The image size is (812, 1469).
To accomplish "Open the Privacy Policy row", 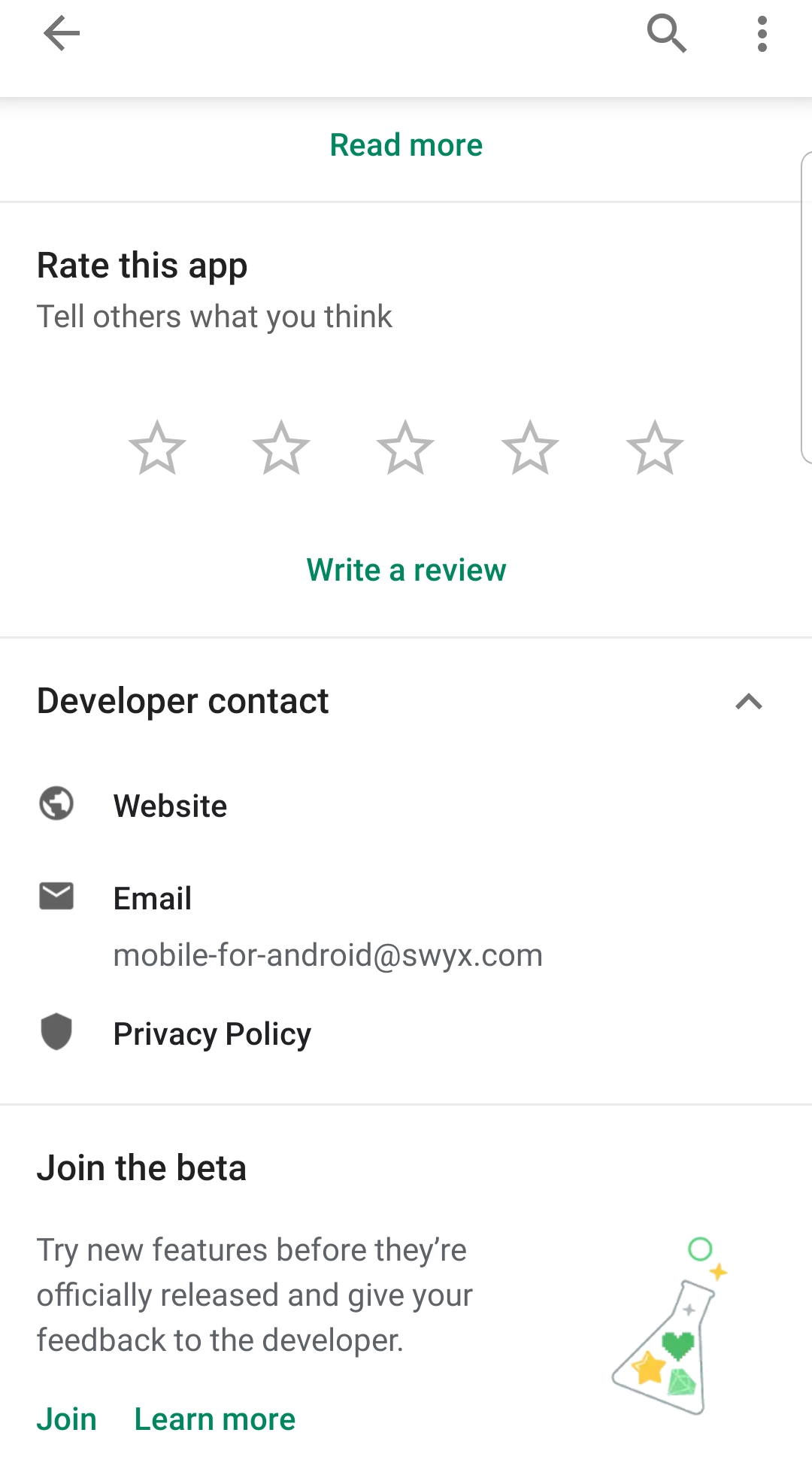I will click(212, 1034).
